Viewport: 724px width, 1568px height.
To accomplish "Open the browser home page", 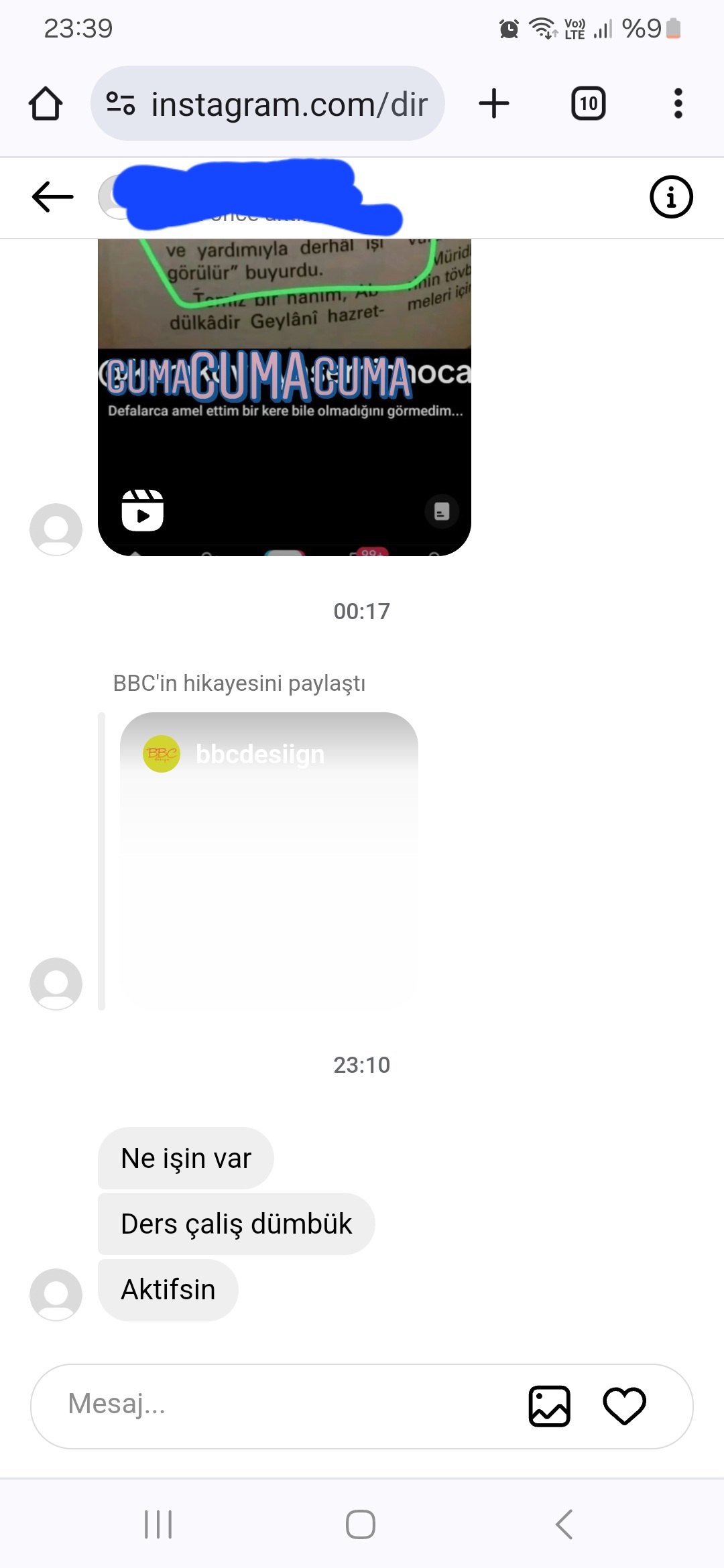I will point(46,104).
